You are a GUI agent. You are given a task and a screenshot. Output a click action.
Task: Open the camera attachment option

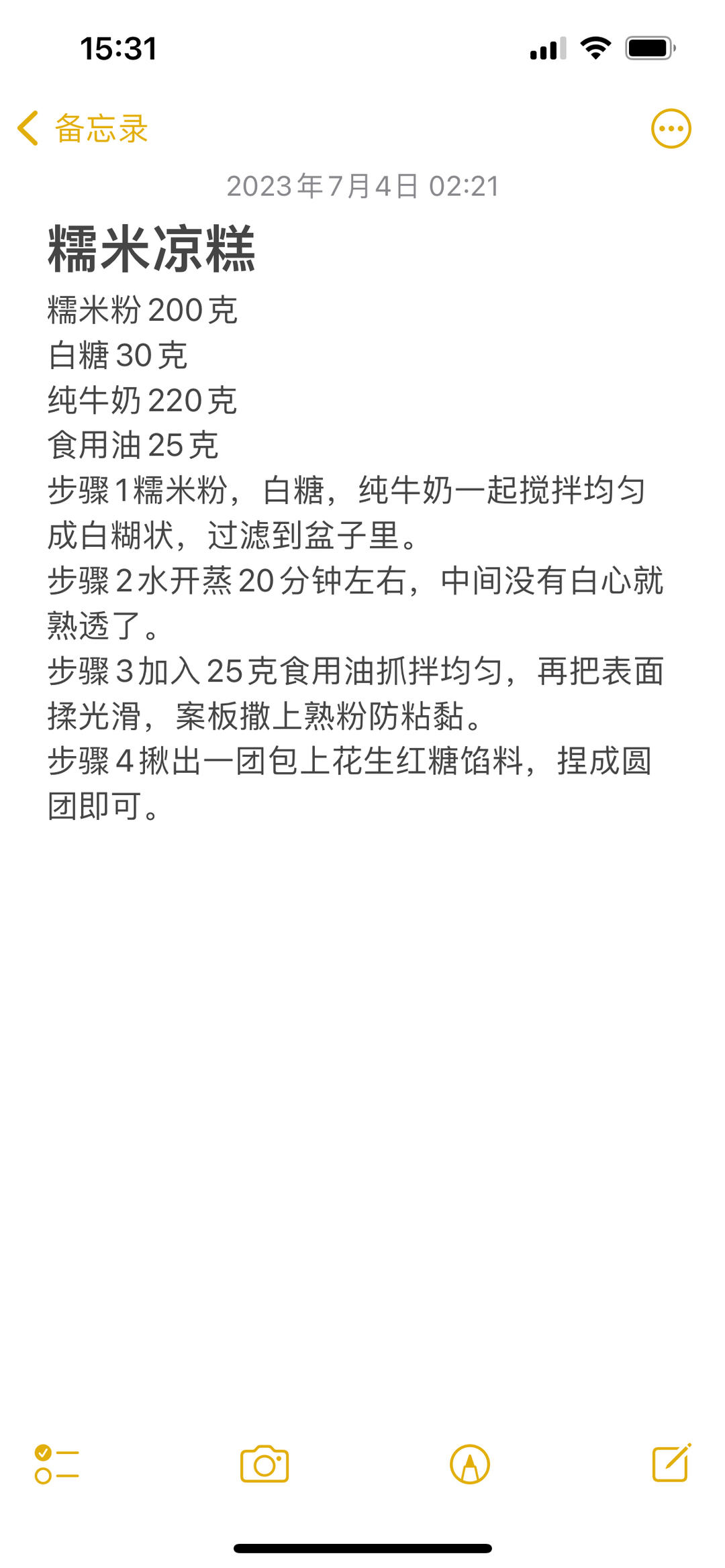(264, 1464)
